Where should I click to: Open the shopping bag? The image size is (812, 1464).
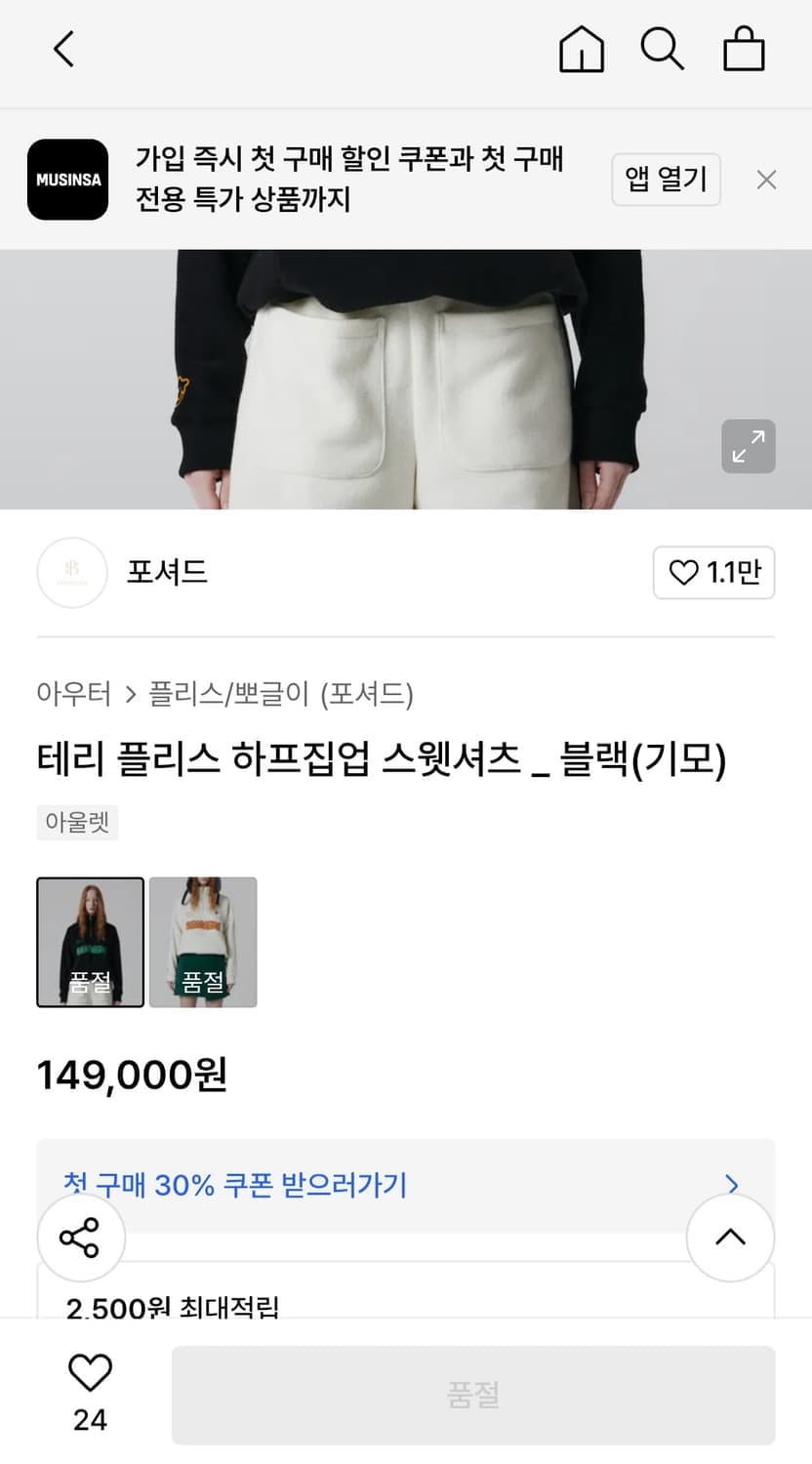(x=744, y=50)
